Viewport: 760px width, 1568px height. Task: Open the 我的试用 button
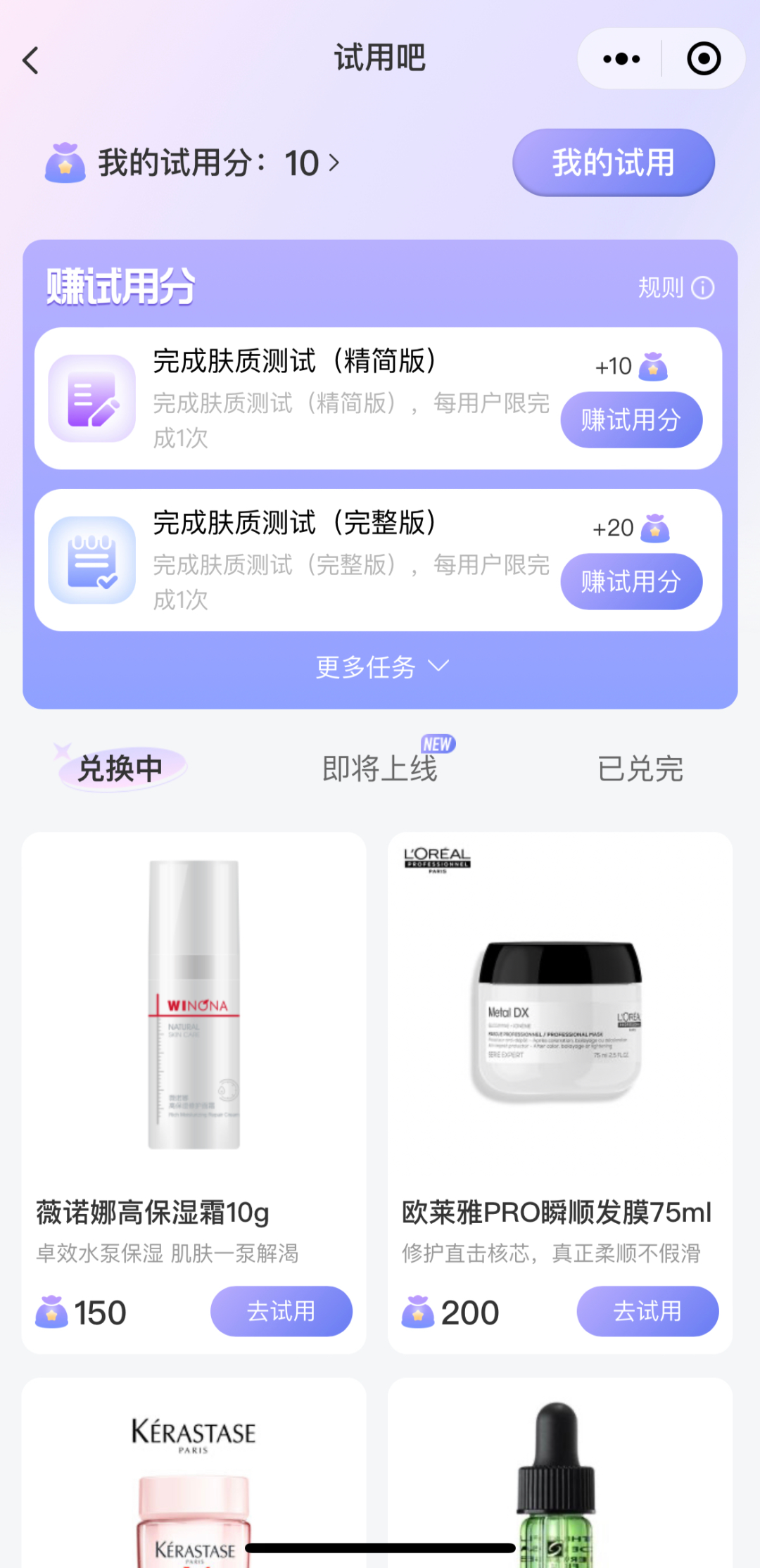point(613,163)
